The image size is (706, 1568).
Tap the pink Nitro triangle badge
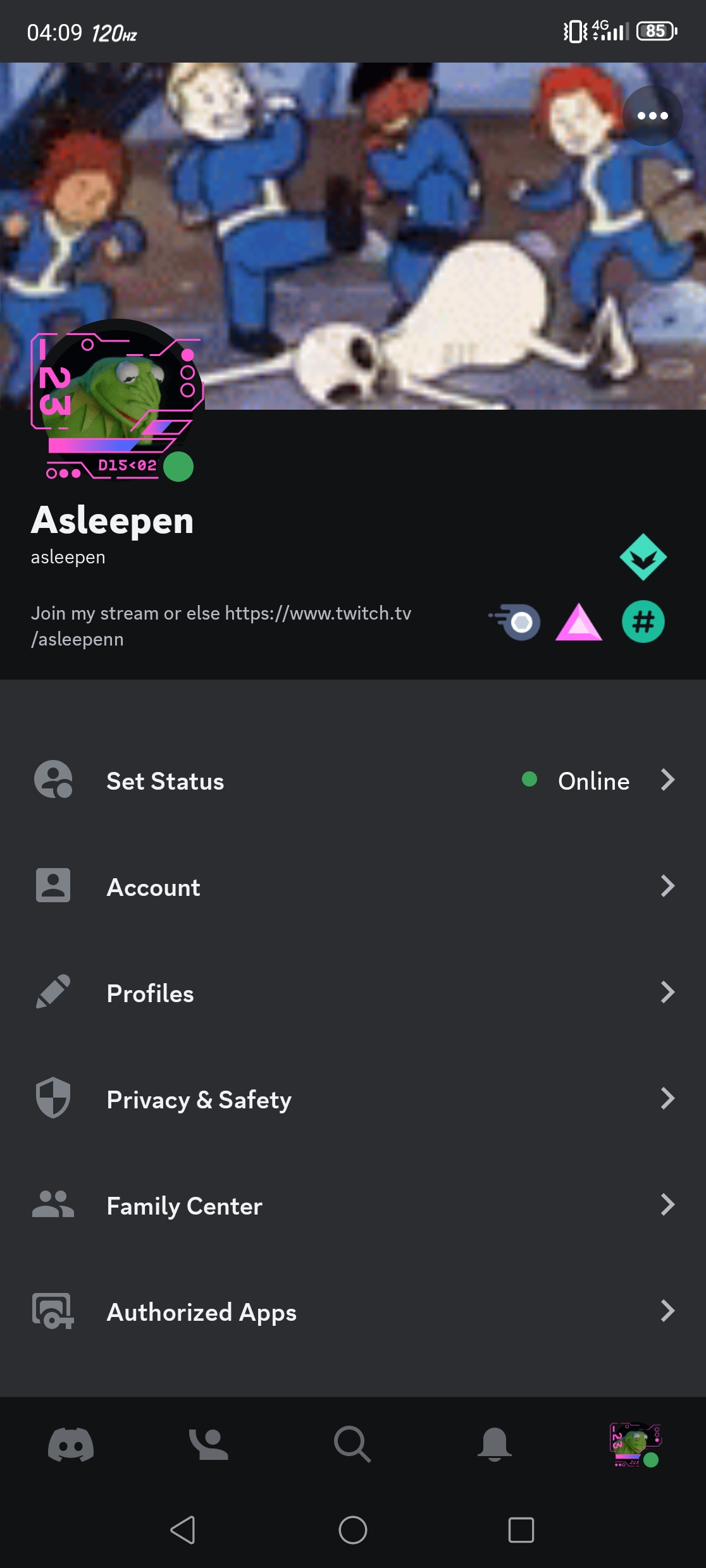point(579,622)
